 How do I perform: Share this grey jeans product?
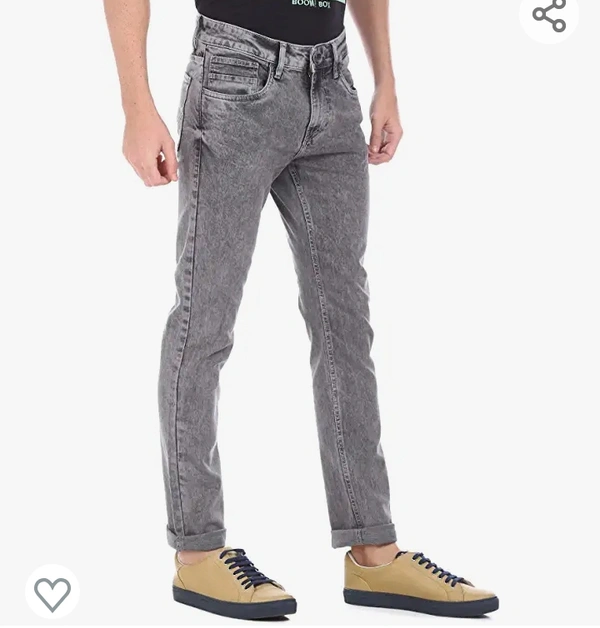[x=549, y=15]
